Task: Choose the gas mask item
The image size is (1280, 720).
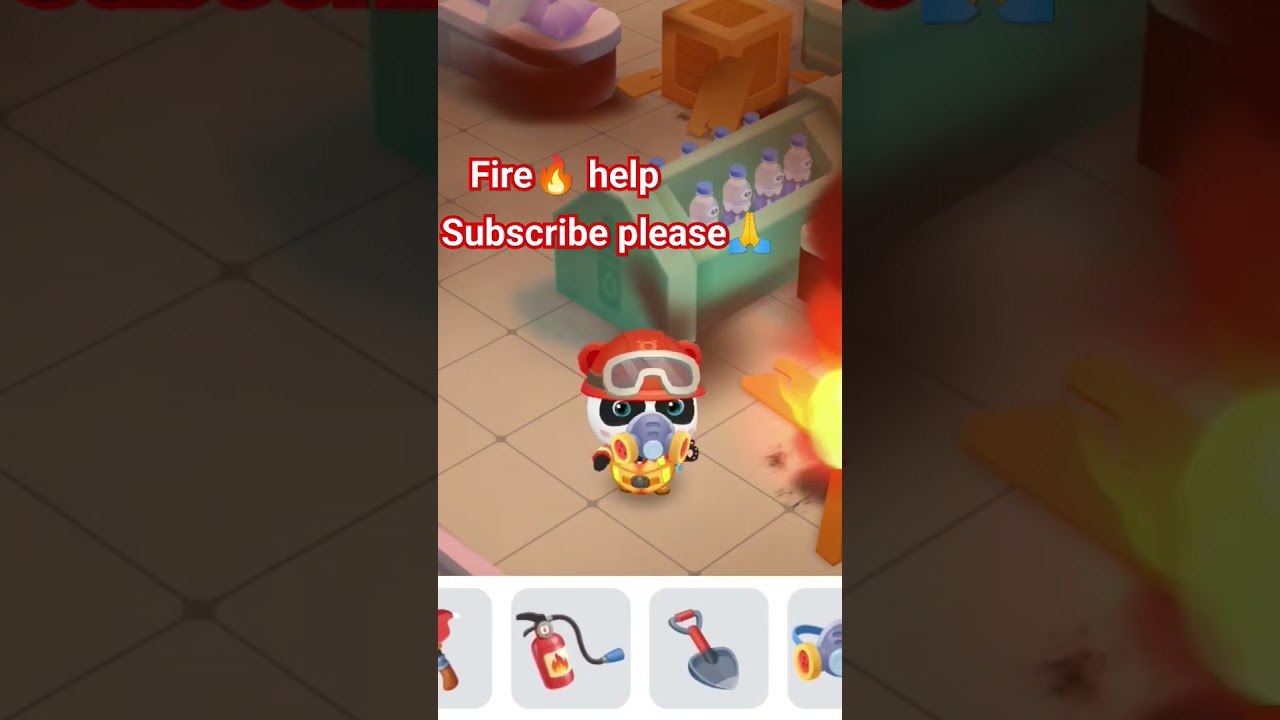Action: (817, 648)
